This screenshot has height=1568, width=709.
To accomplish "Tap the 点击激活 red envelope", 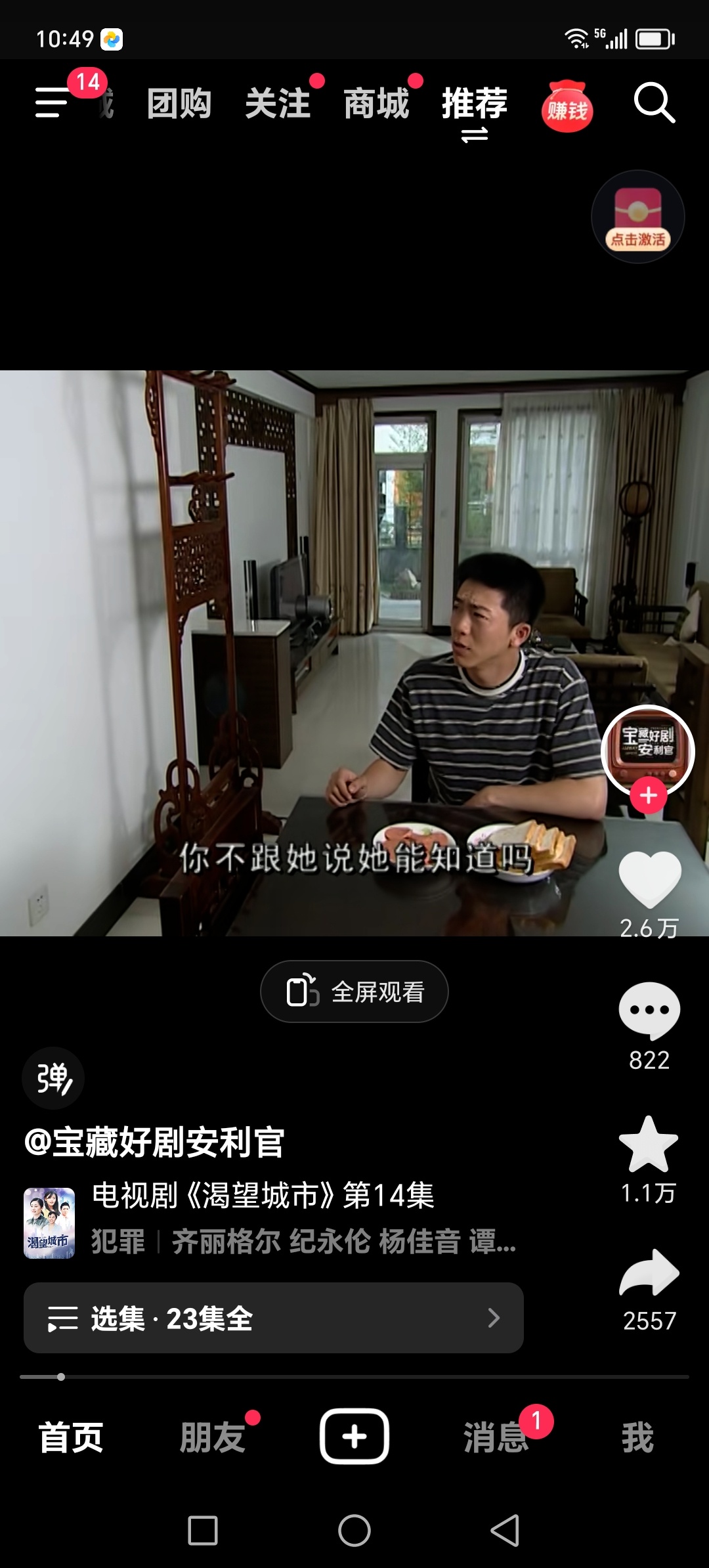I will click(638, 217).
